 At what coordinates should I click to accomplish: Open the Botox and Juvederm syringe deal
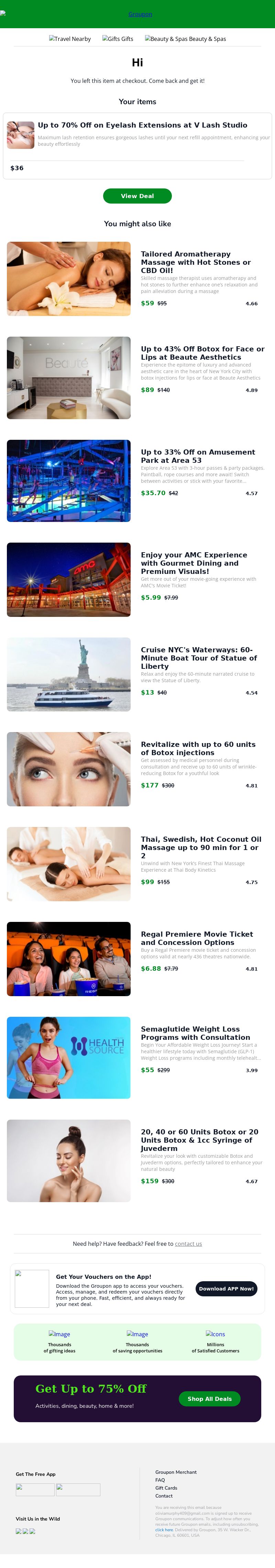coord(199,1140)
